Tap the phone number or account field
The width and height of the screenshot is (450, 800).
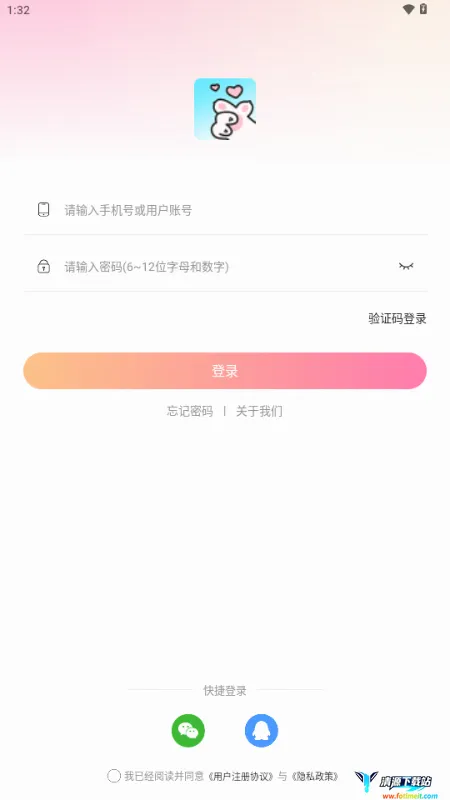coord(225,210)
